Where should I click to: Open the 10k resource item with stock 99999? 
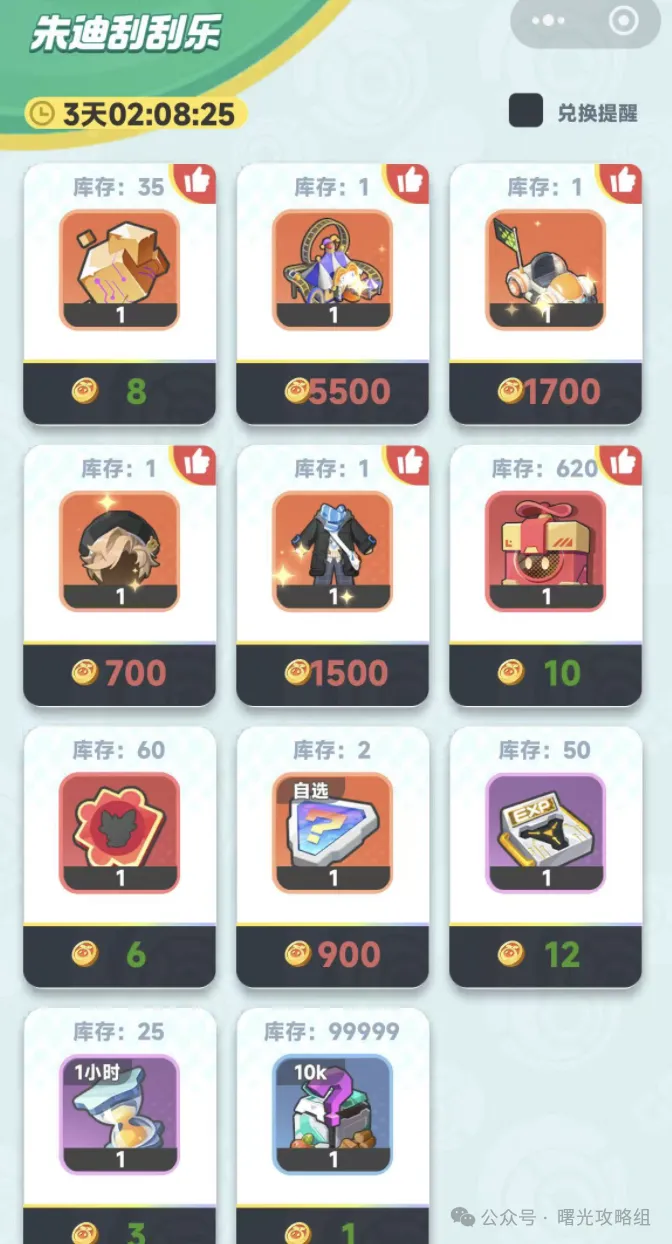[332, 1114]
